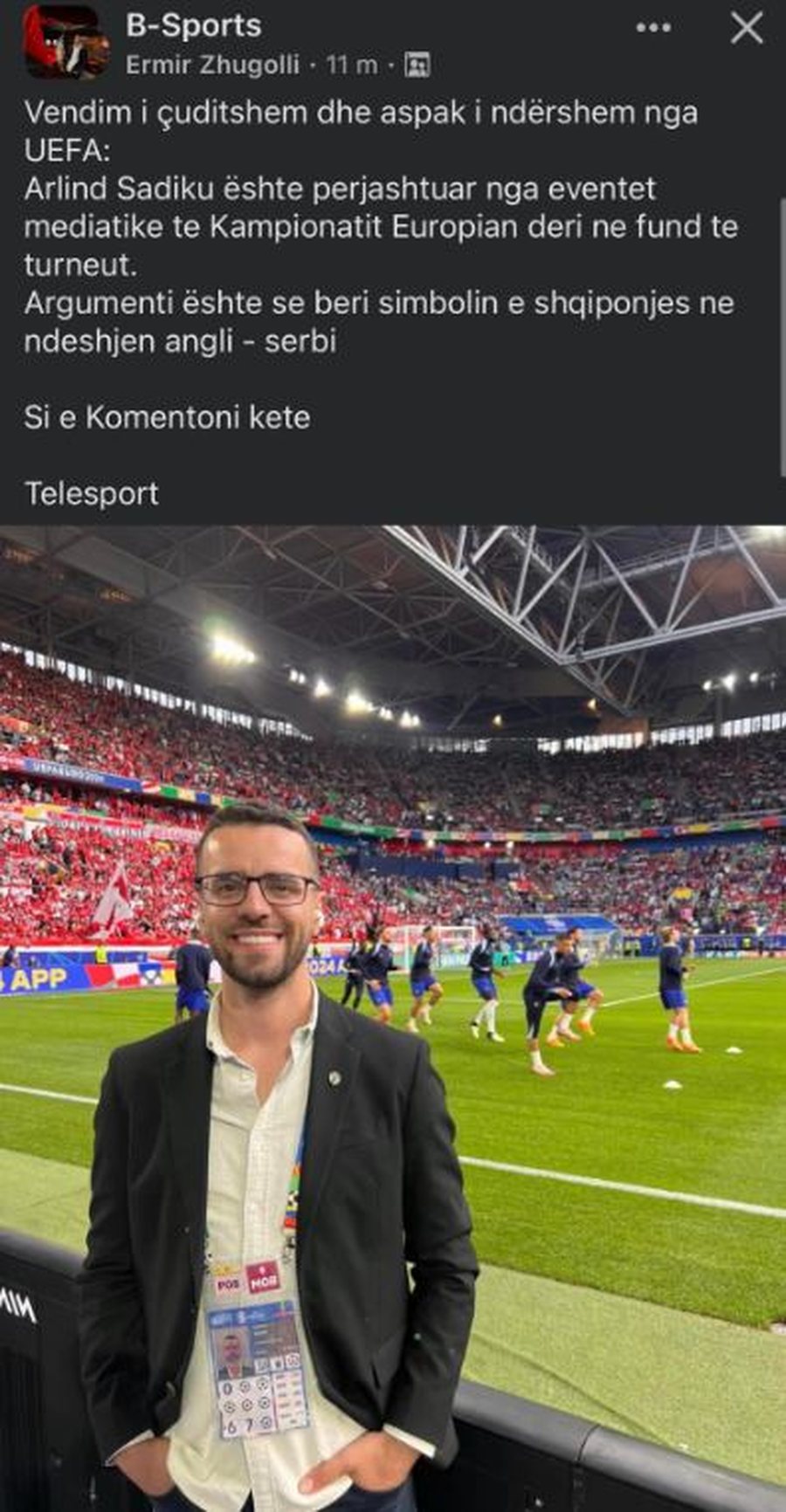This screenshot has height=1512, width=786.
Task: Open the B-Sports group page
Action: coord(194,25)
